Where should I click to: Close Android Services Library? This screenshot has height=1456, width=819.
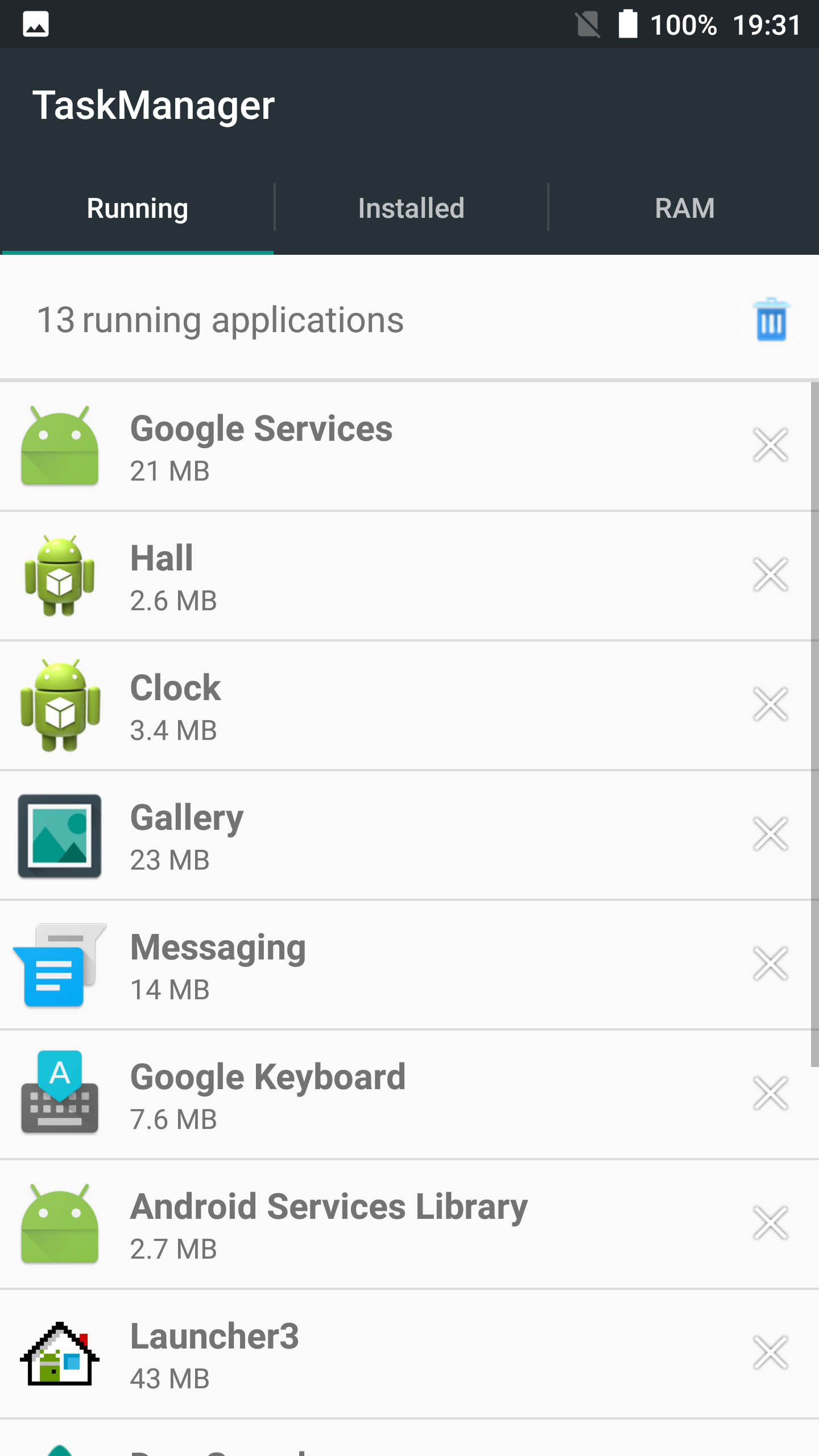click(771, 1223)
